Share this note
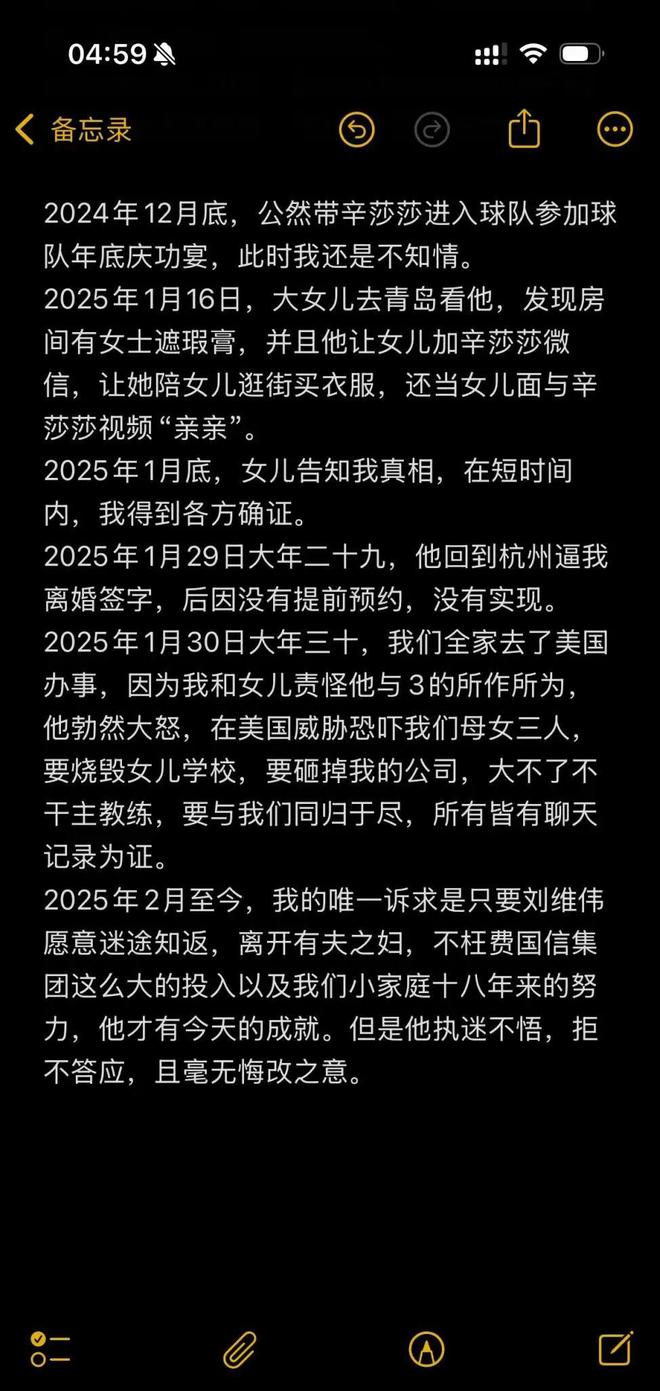 524,129
